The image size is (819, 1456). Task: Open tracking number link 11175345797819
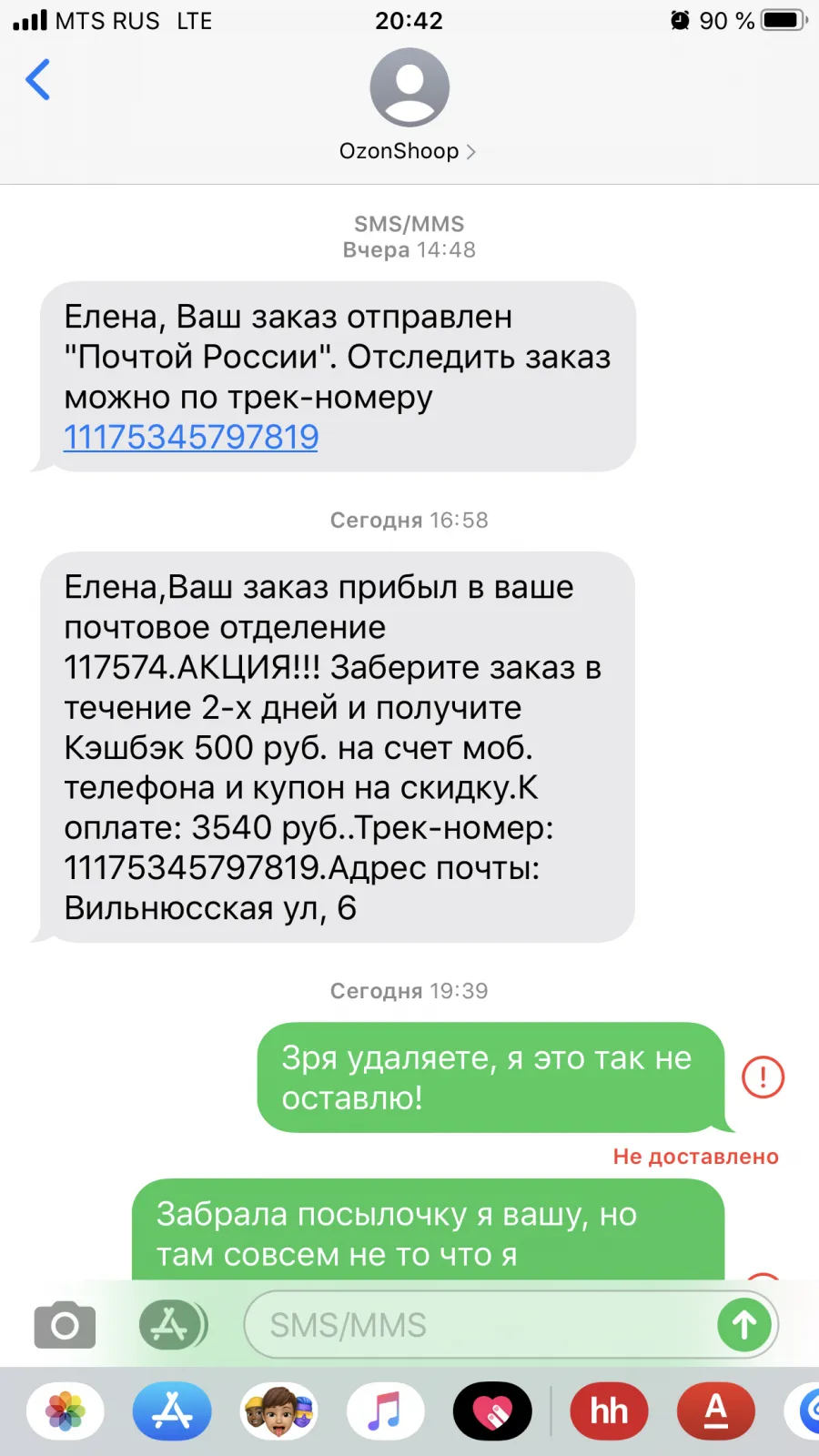click(191, 438)
